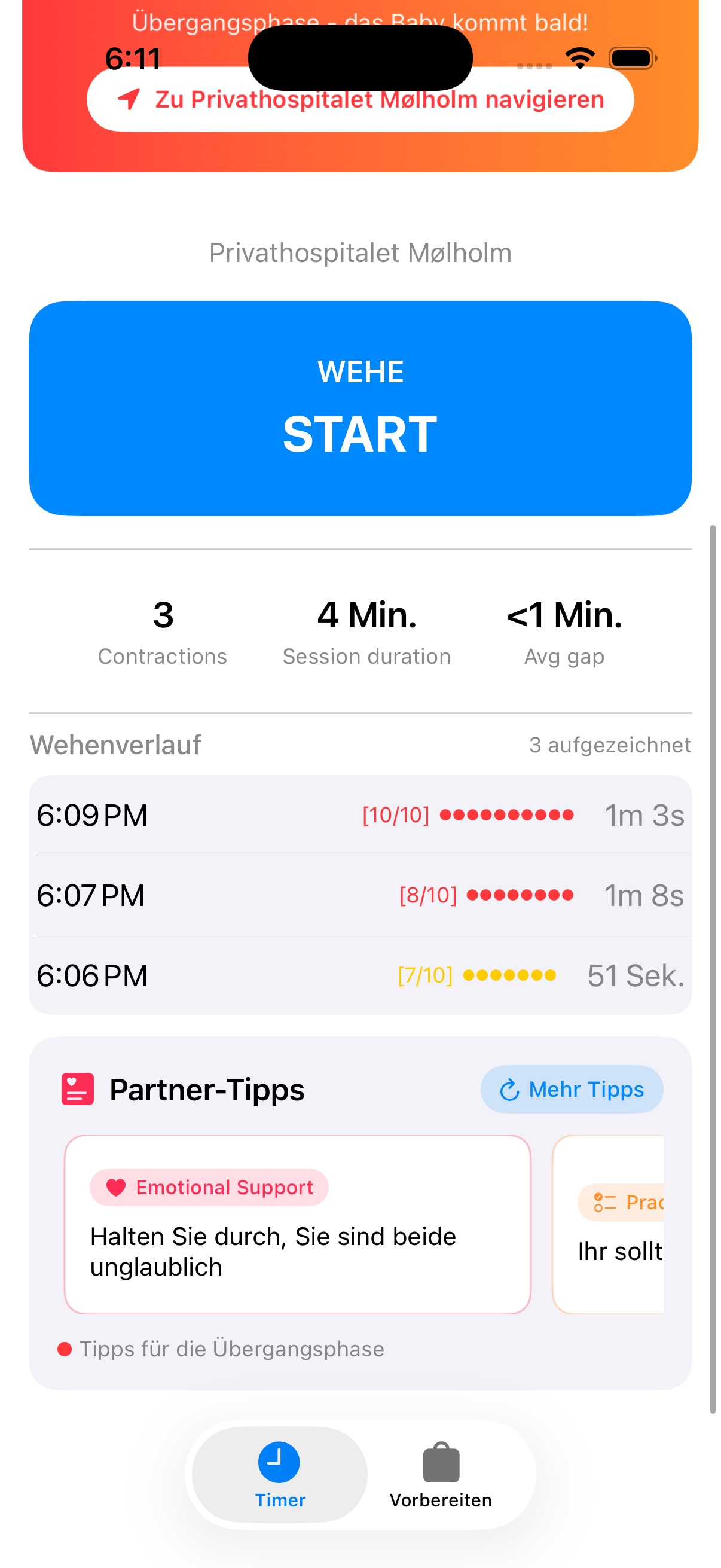Screen dimensions: 721x1568
Task: Open the Emotional Support tip card
Action: (x=298, y=1224)
